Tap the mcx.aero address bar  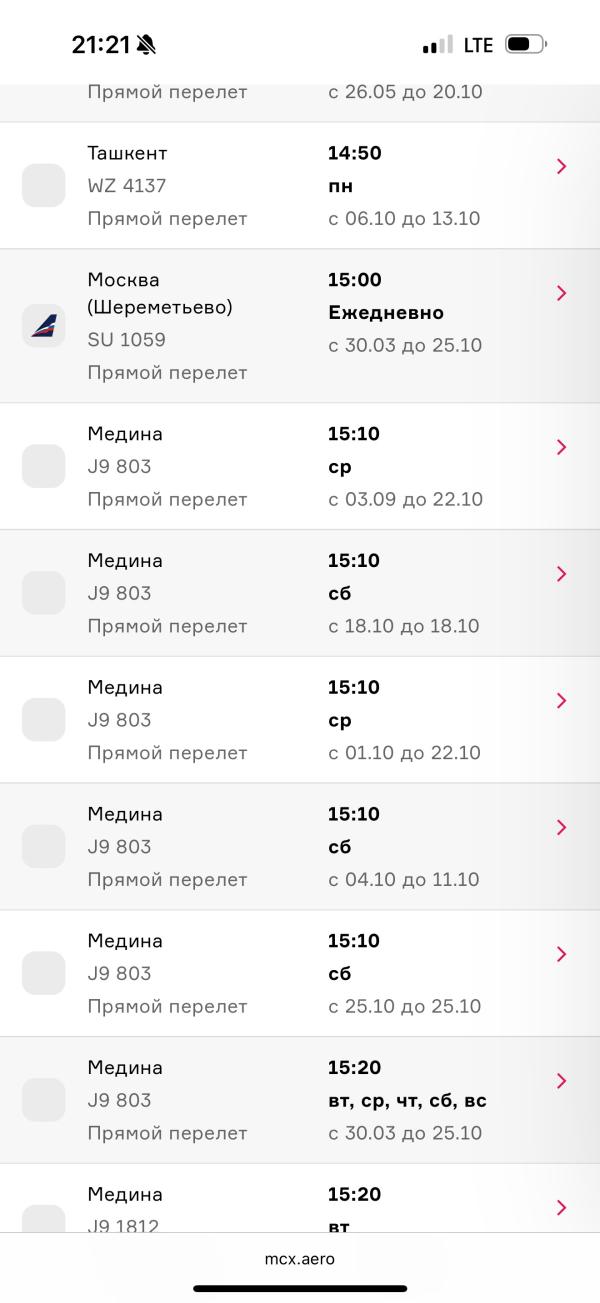300,1259
